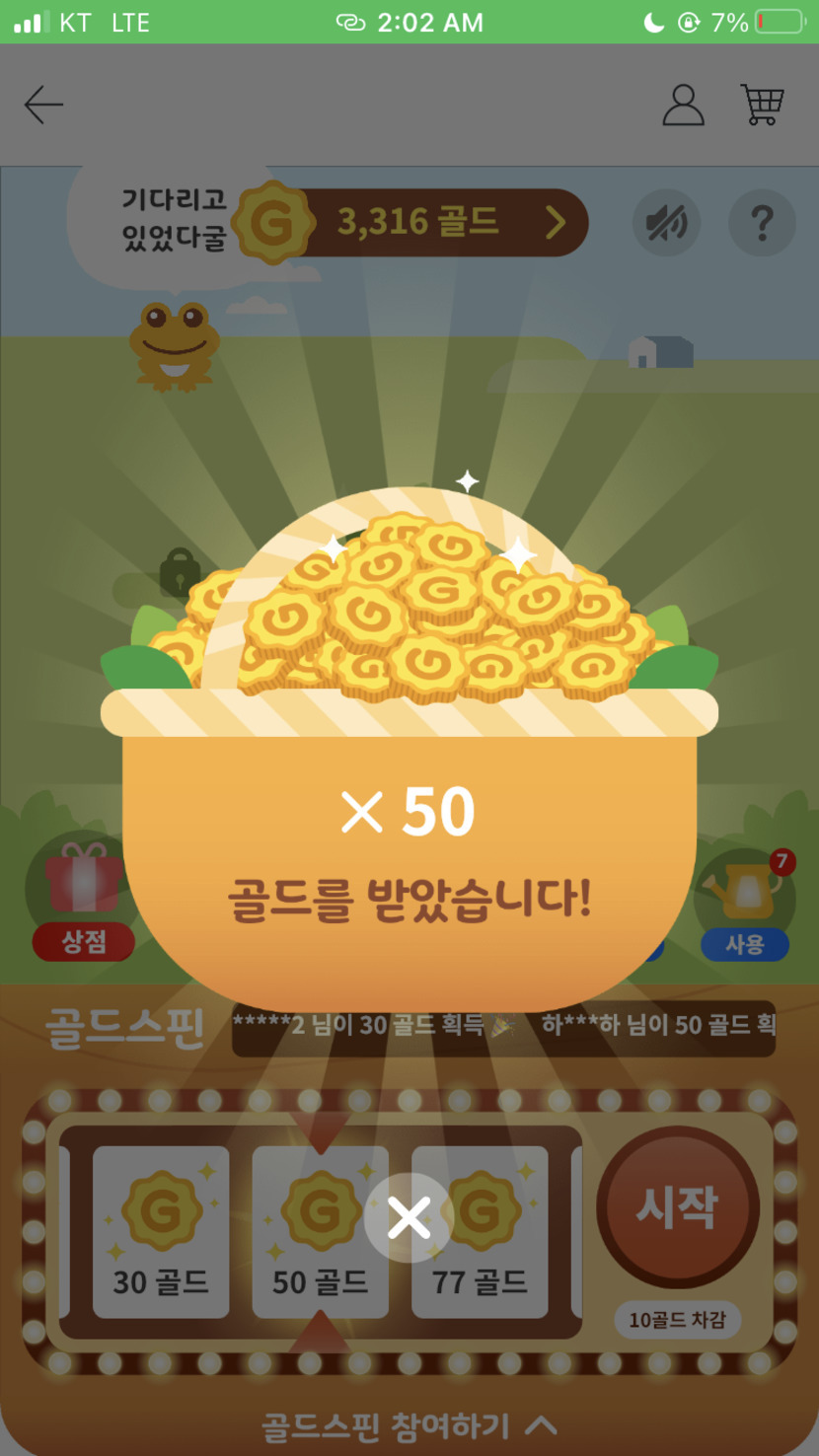
Task: Open the shopping cart
Action: coord(762,105)
